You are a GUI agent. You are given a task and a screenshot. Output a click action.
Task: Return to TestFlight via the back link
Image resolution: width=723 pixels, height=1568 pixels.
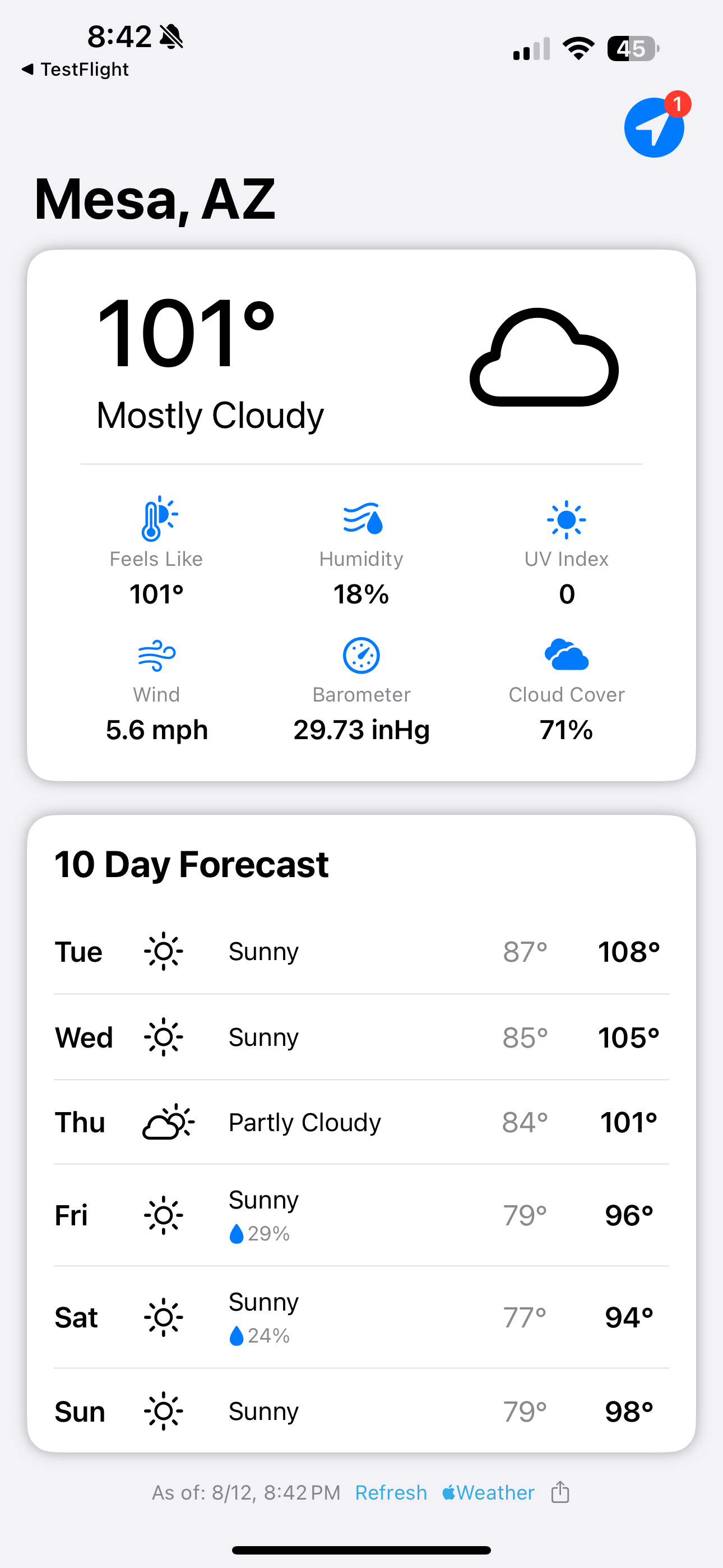tap(75, 70)
